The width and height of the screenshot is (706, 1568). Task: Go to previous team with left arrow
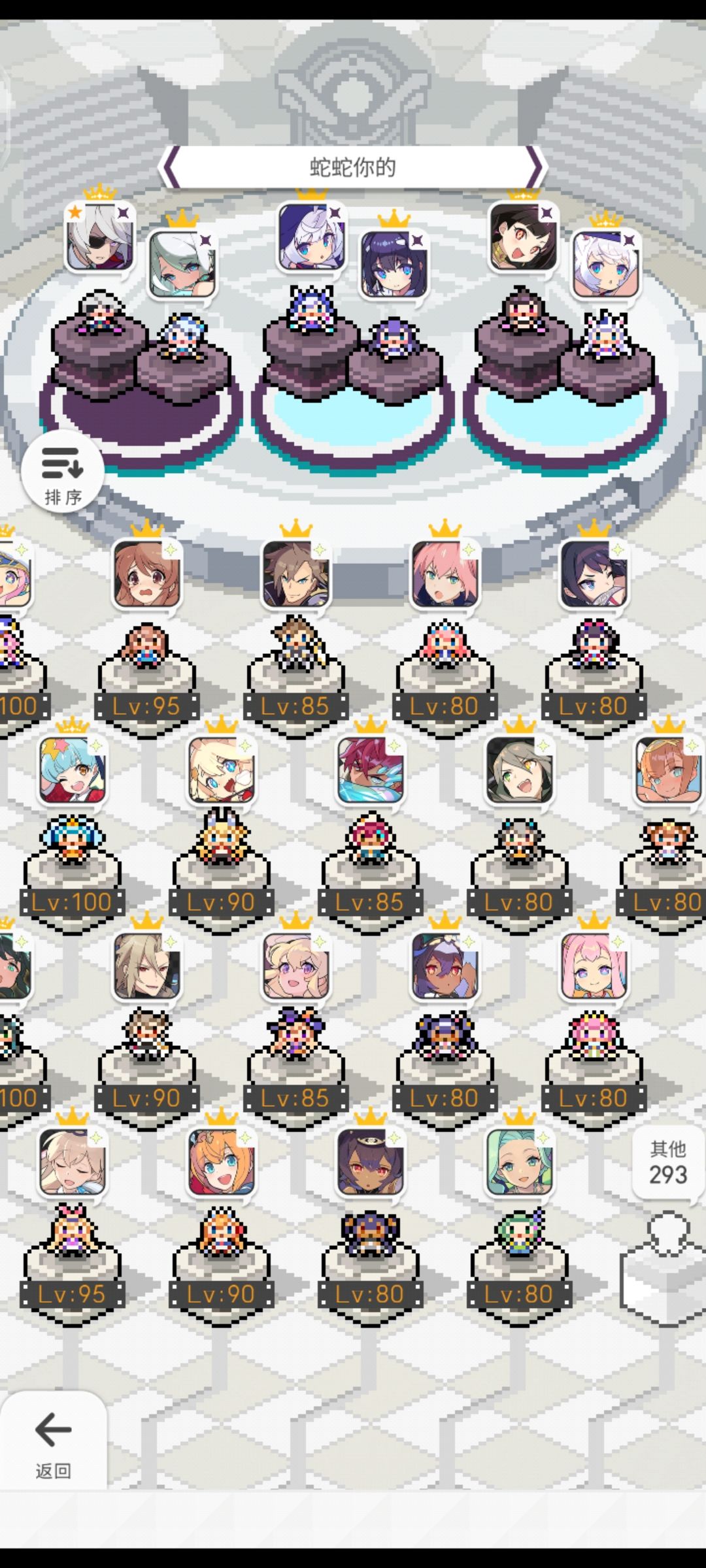pos(171,168)
